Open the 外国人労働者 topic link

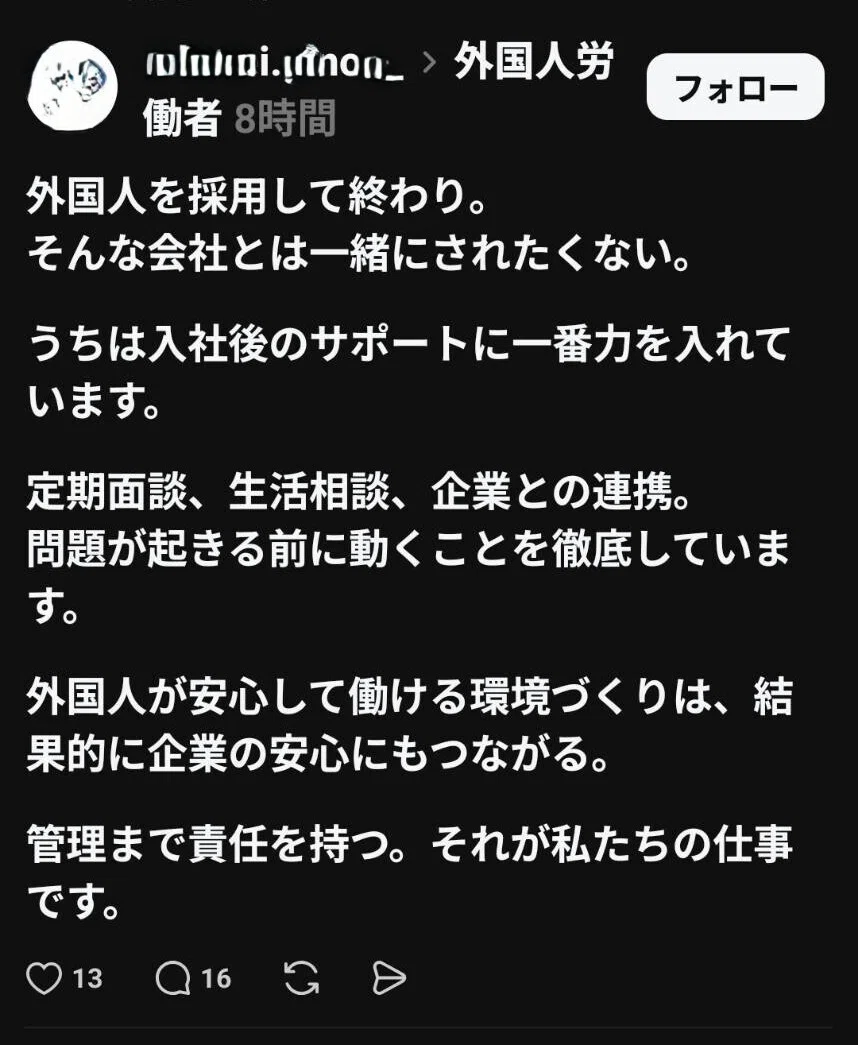click(533, 62)
